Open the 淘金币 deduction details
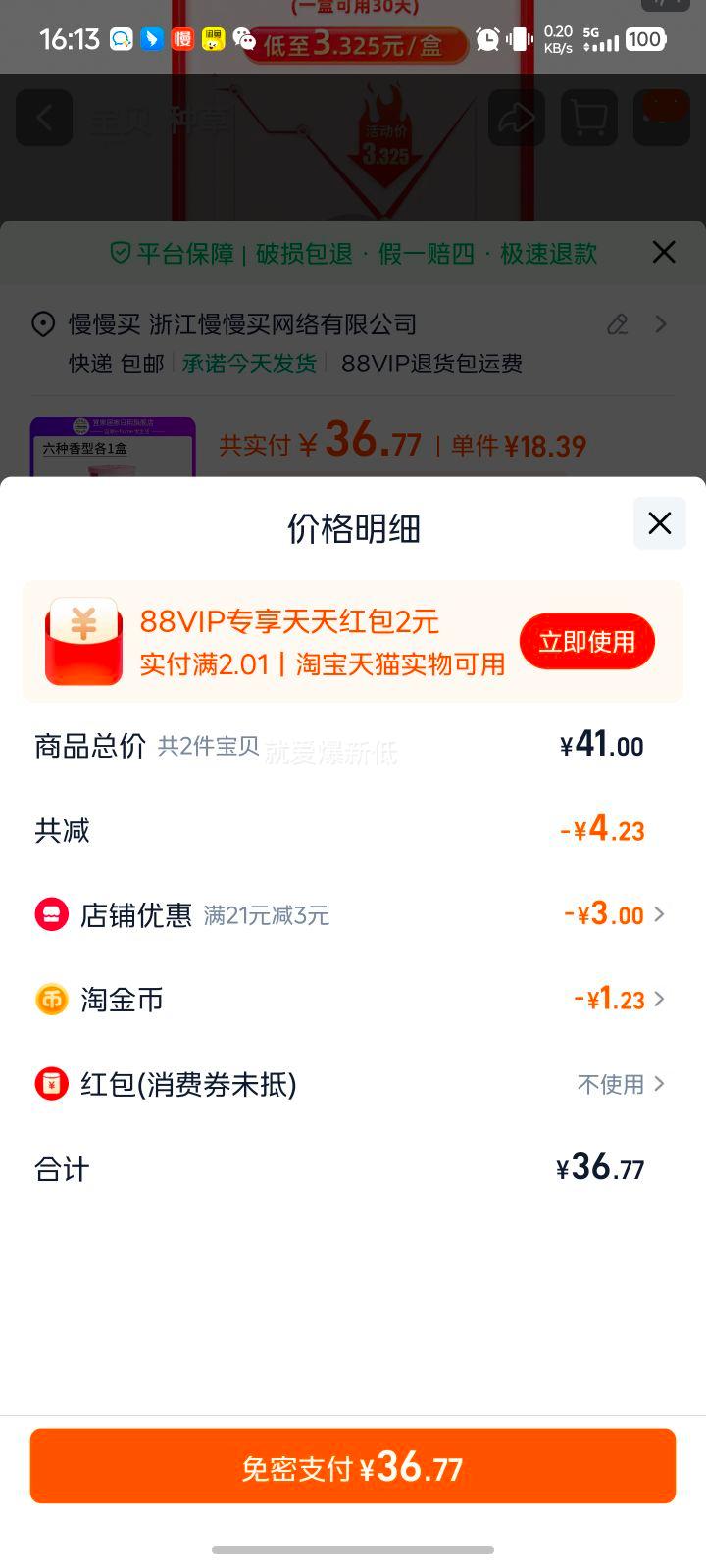The image size is (706, 1568). [x=353, y=999]
